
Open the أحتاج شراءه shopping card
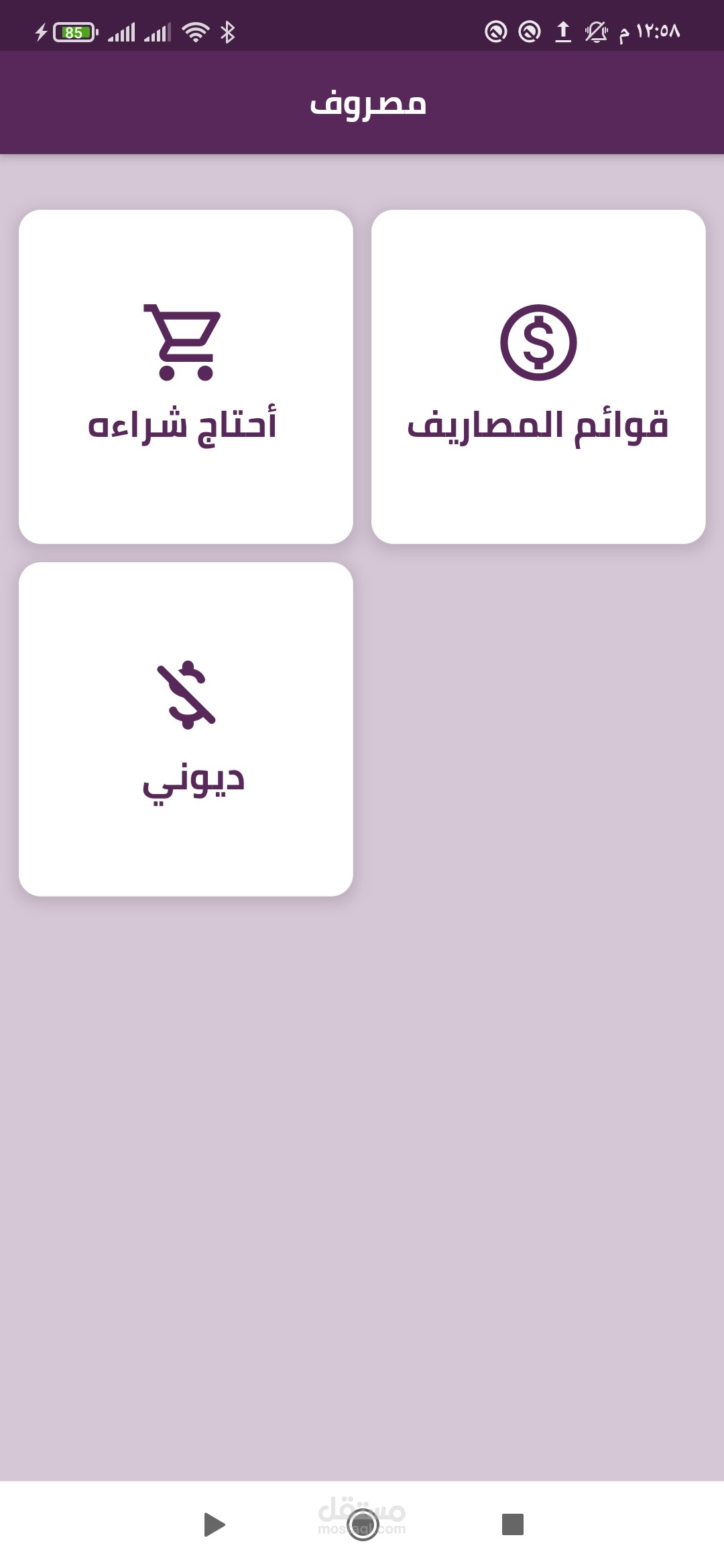pyautogui.click(x=186, y=377)
